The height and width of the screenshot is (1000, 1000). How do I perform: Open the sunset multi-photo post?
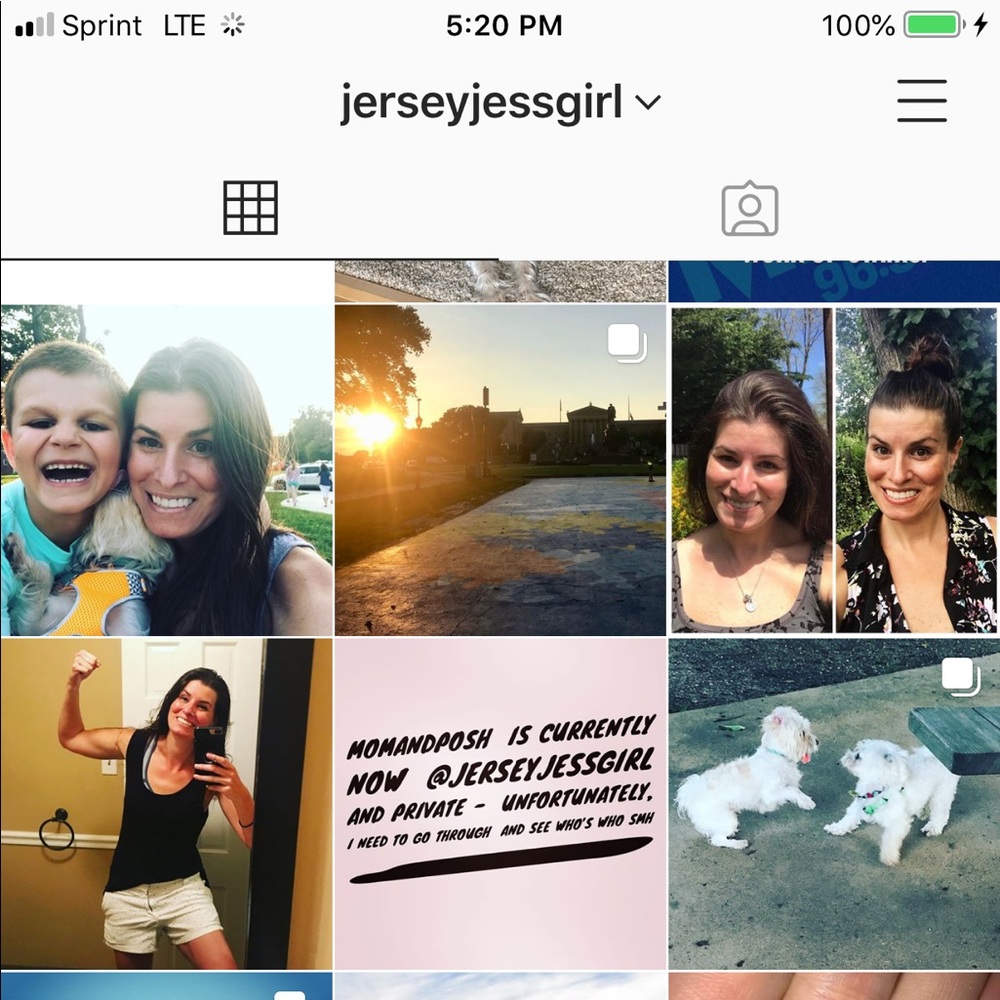tap(500, 470)
